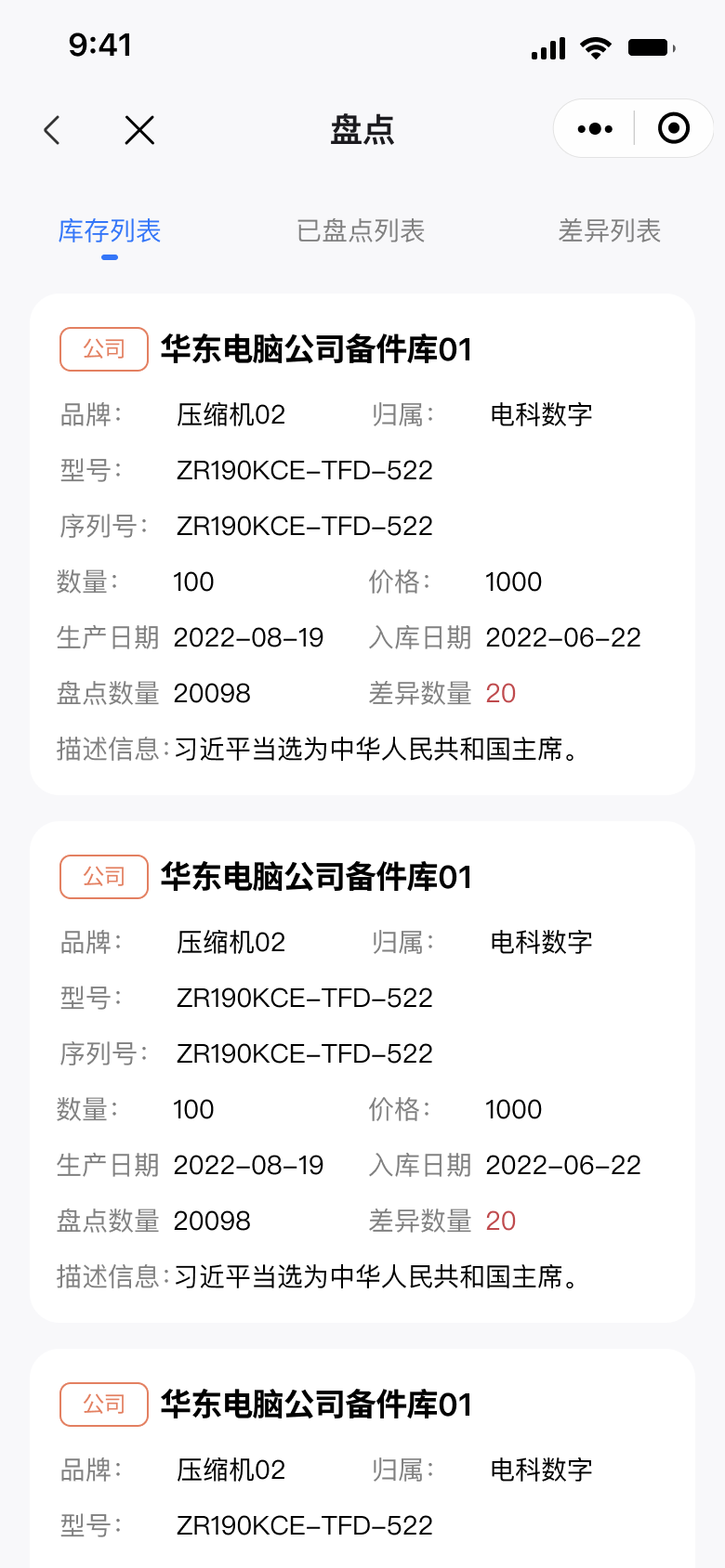Close the page with the X icon
This screenshot has width=725, height=1568.
pos(139,130)
